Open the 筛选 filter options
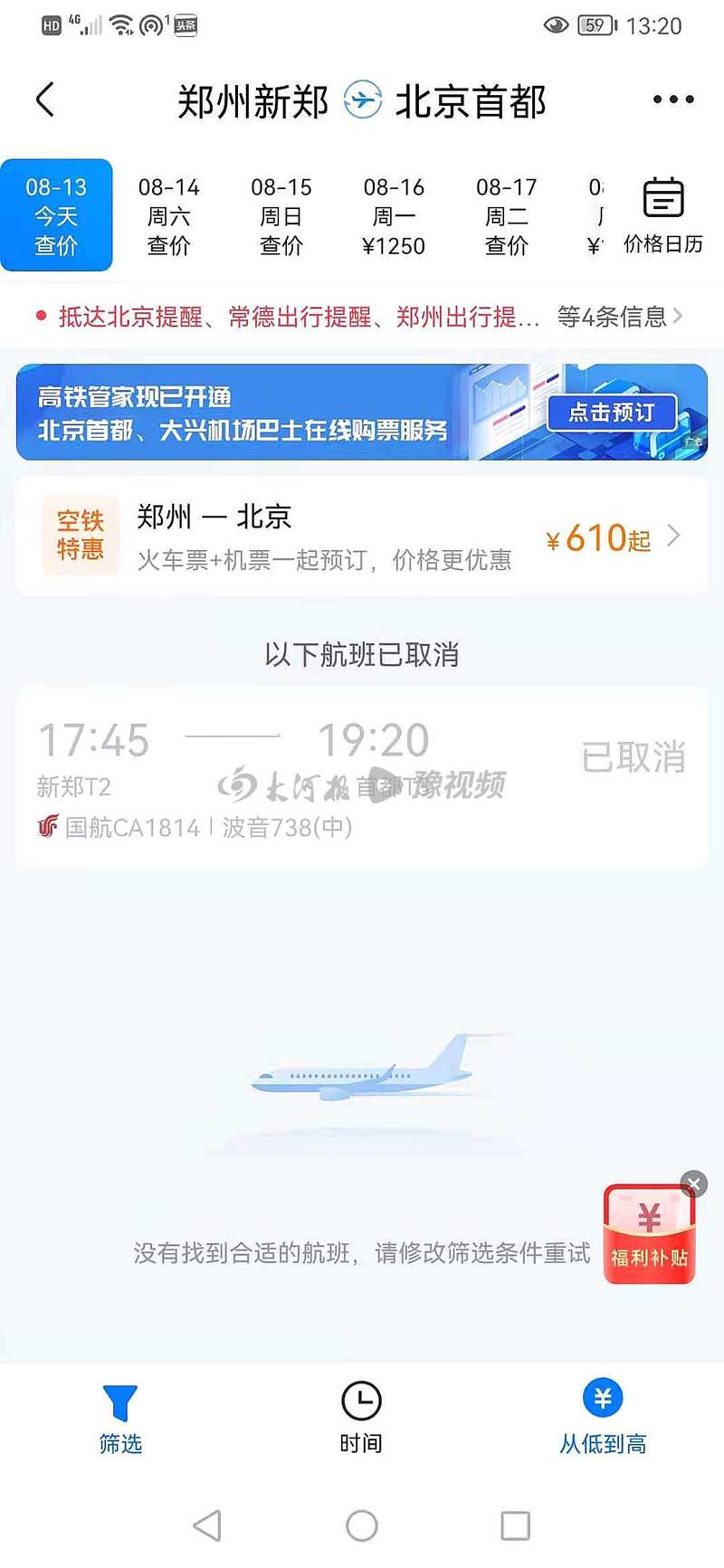Image resolution: width=724 pixels, height=1568 pixels. [x=120, y=1418]
